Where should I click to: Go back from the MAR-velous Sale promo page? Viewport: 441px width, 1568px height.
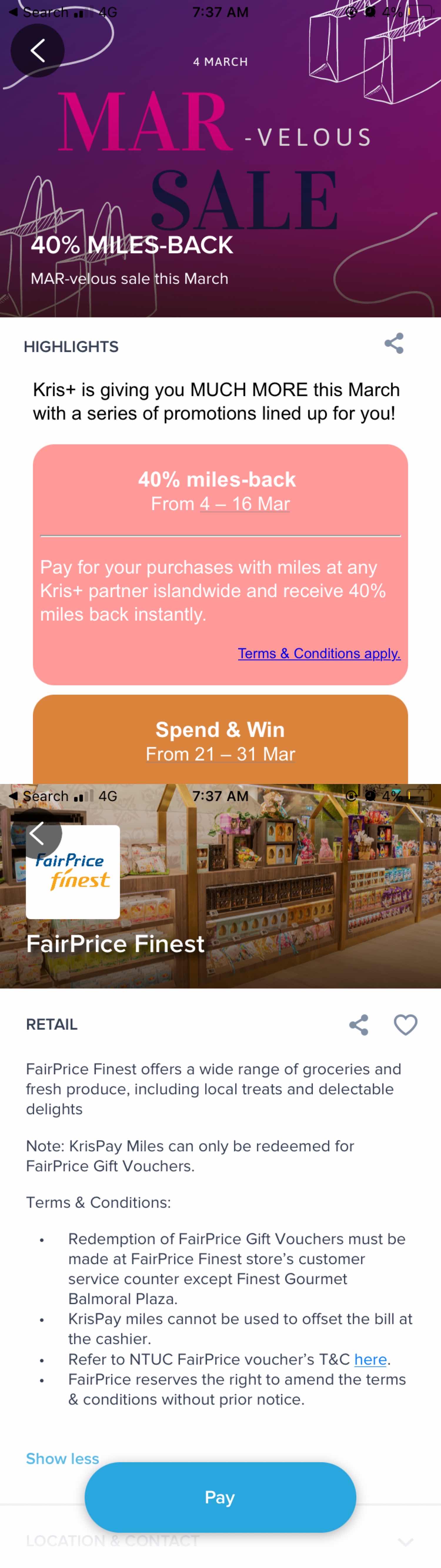(x=37, y=51)
